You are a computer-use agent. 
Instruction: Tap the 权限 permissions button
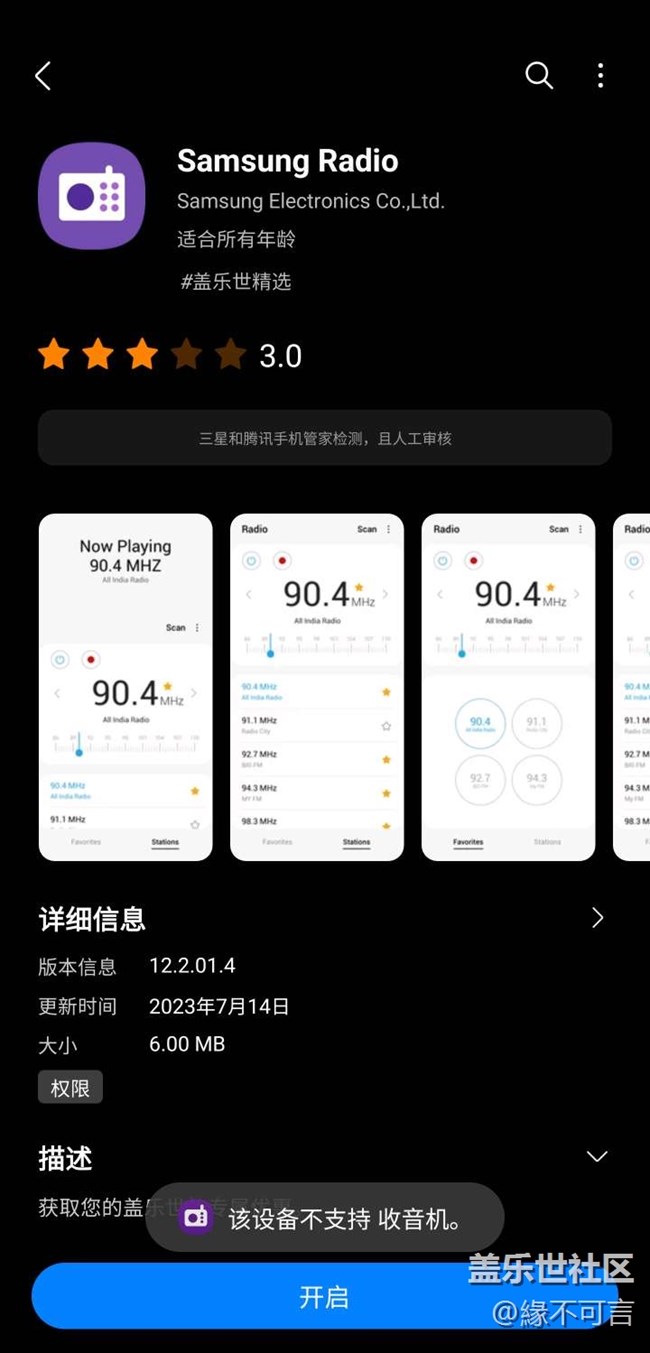coord(70,1088)
